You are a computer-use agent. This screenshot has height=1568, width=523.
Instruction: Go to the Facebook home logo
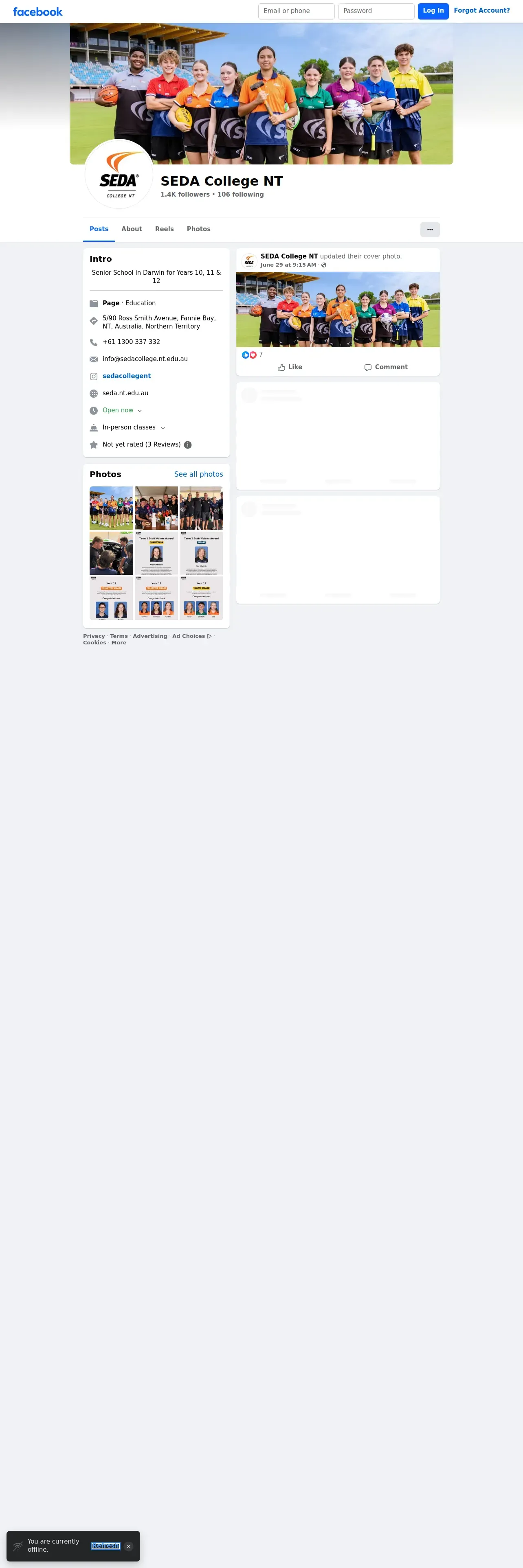pyautogui.click(x=38, y=11)
